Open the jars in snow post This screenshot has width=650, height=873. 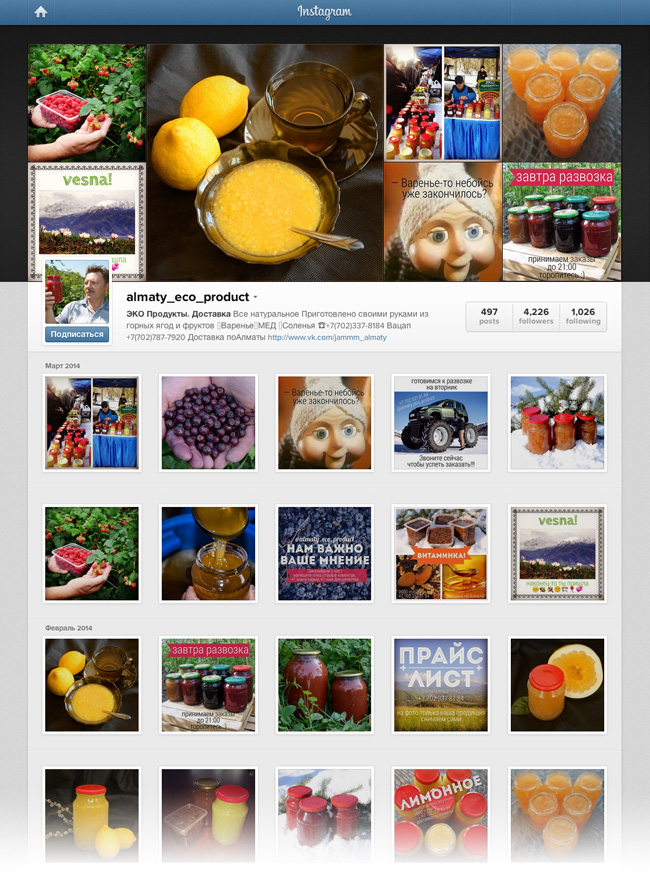point(557,423)
